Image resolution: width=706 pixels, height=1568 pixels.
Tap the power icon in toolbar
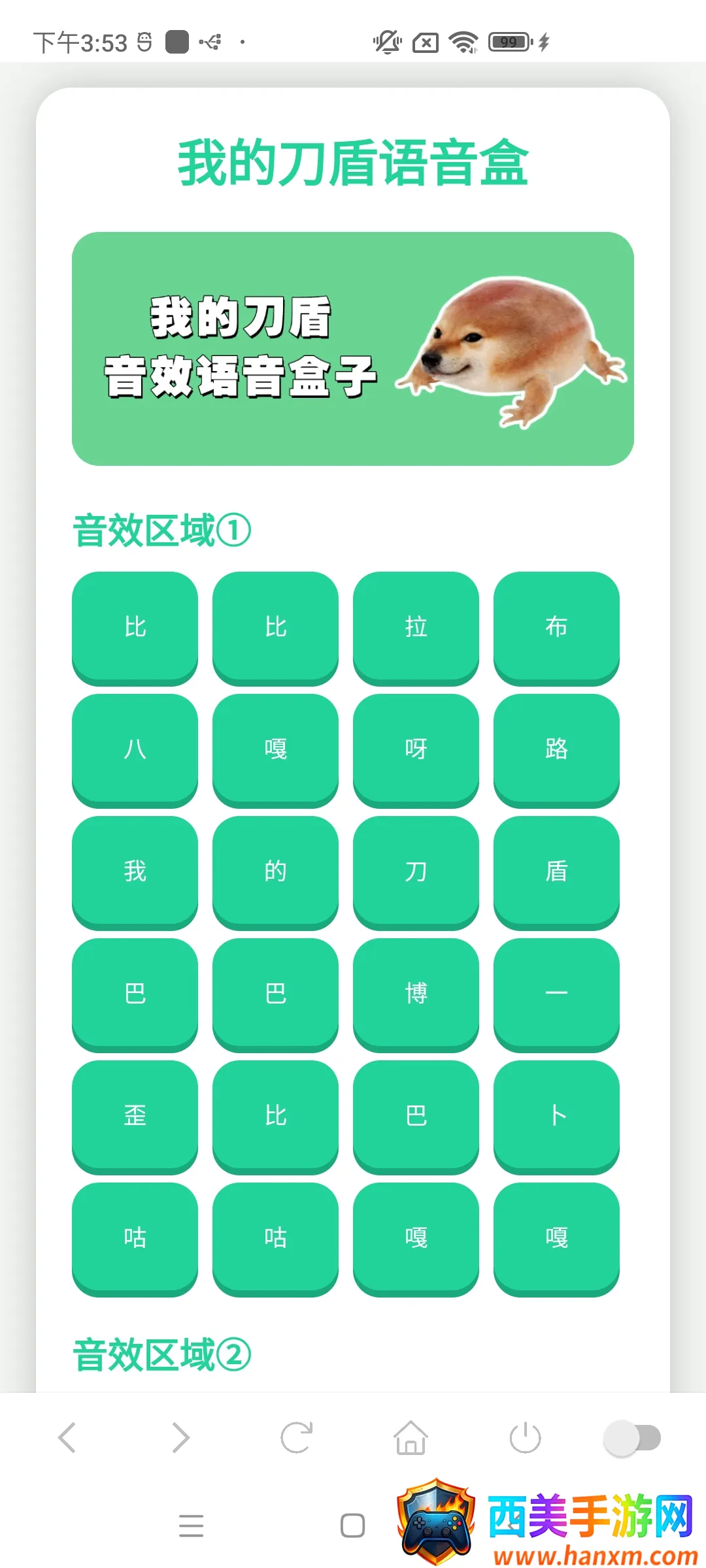click(525, 1437)
